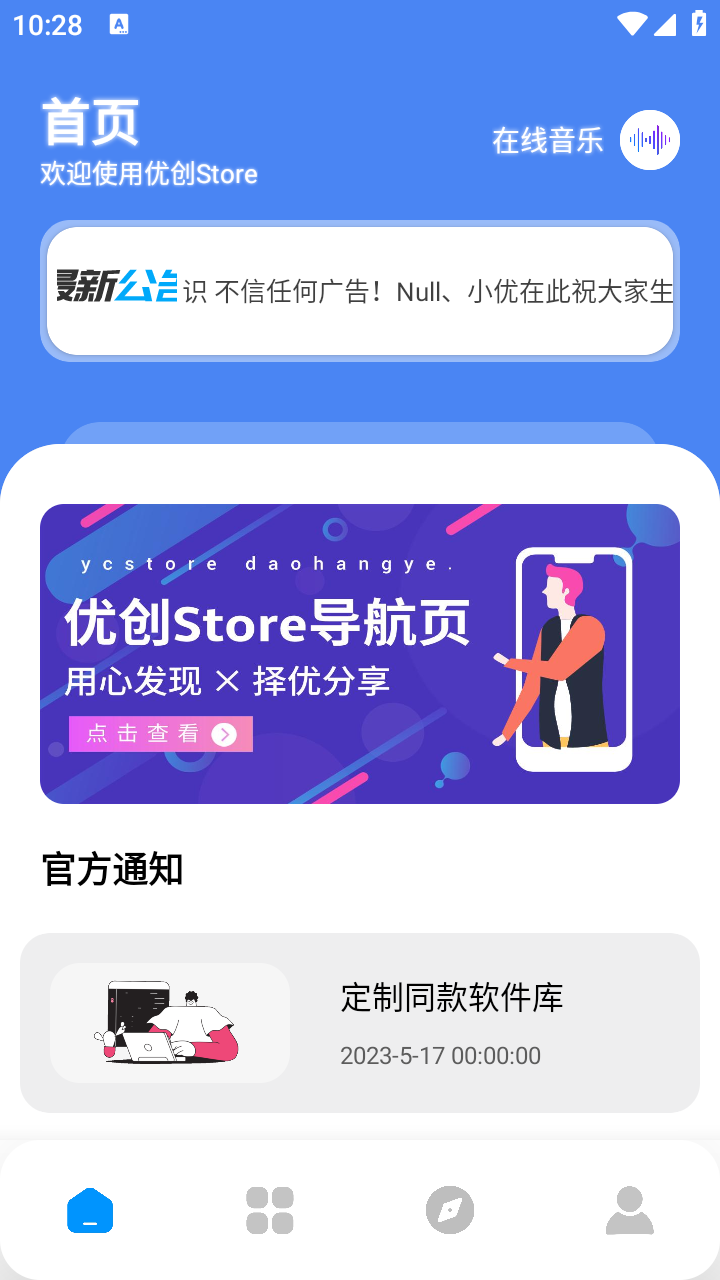Open the 定制同款软件库 notice
720x1280 pixels.
click(360, 1023)
